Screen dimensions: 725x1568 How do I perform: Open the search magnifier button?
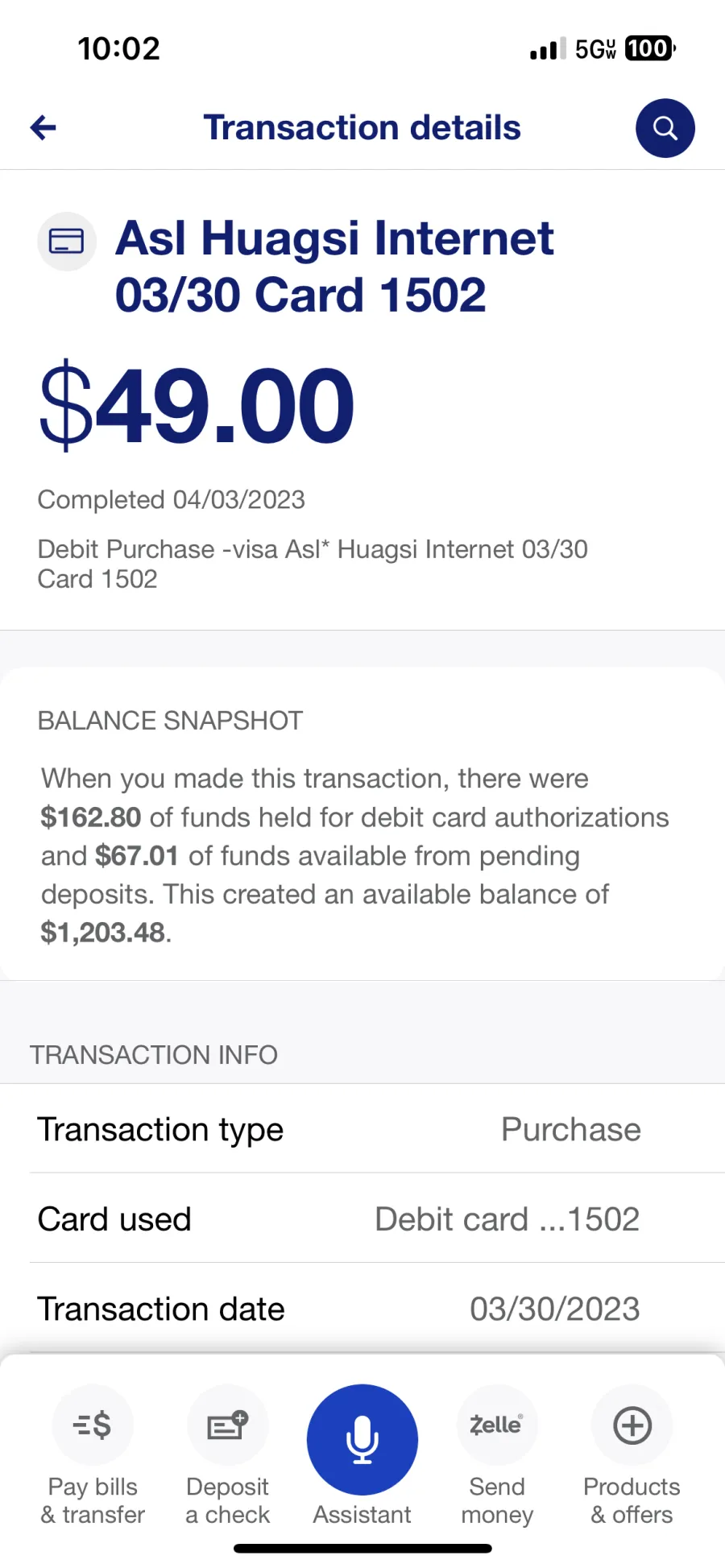coord(665,128)
